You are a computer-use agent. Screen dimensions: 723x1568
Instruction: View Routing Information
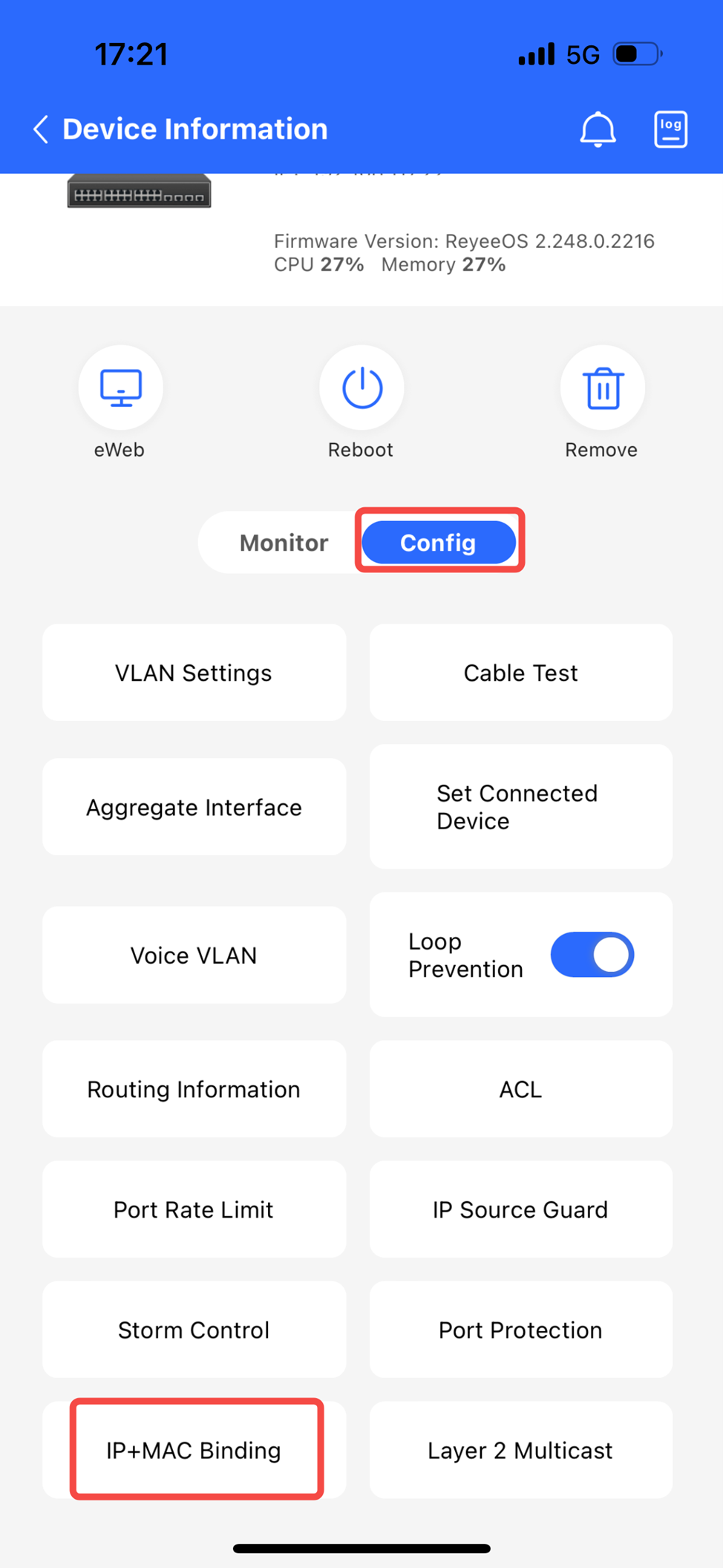point(194,1089)
